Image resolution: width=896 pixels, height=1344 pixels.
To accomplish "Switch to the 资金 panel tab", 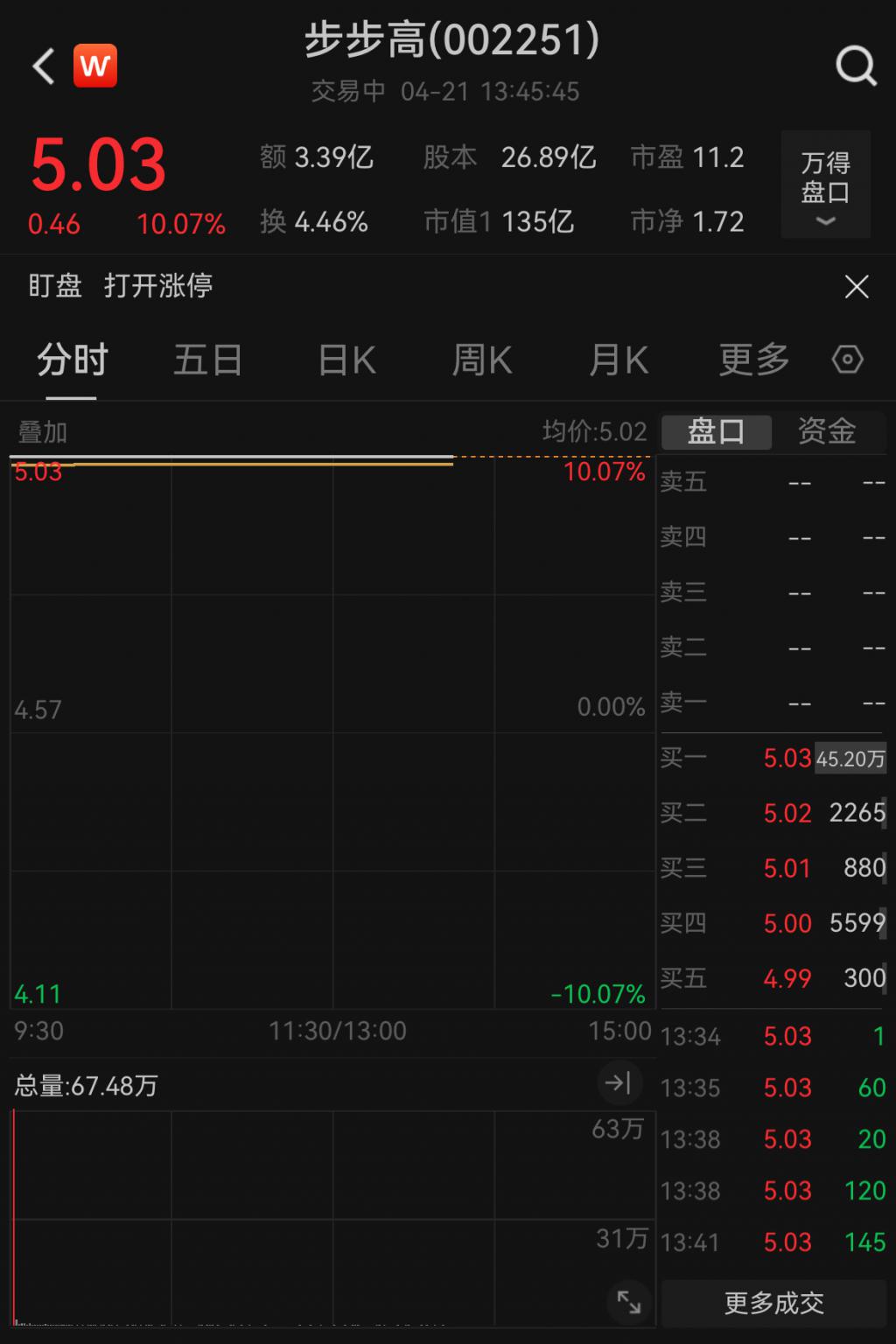I will click(827, 431).
